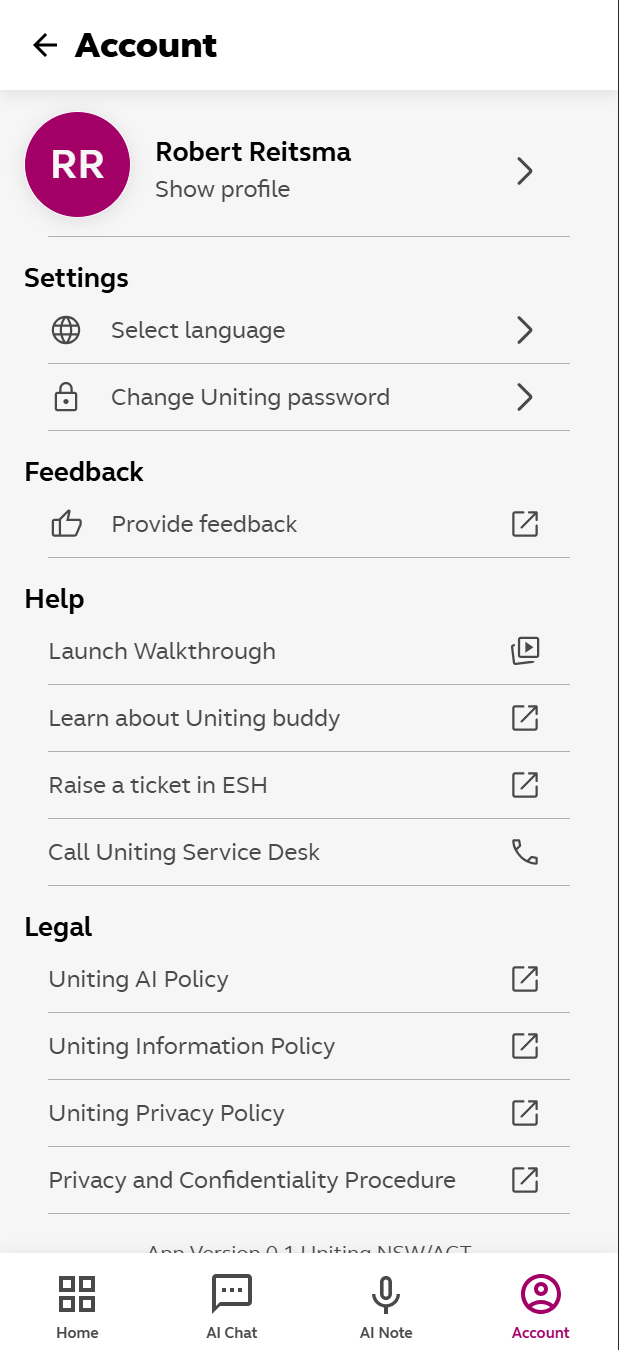Switch to the Home tab
The width and height of the screenshot is (619, 1350).
click(x=77, y=1306)
